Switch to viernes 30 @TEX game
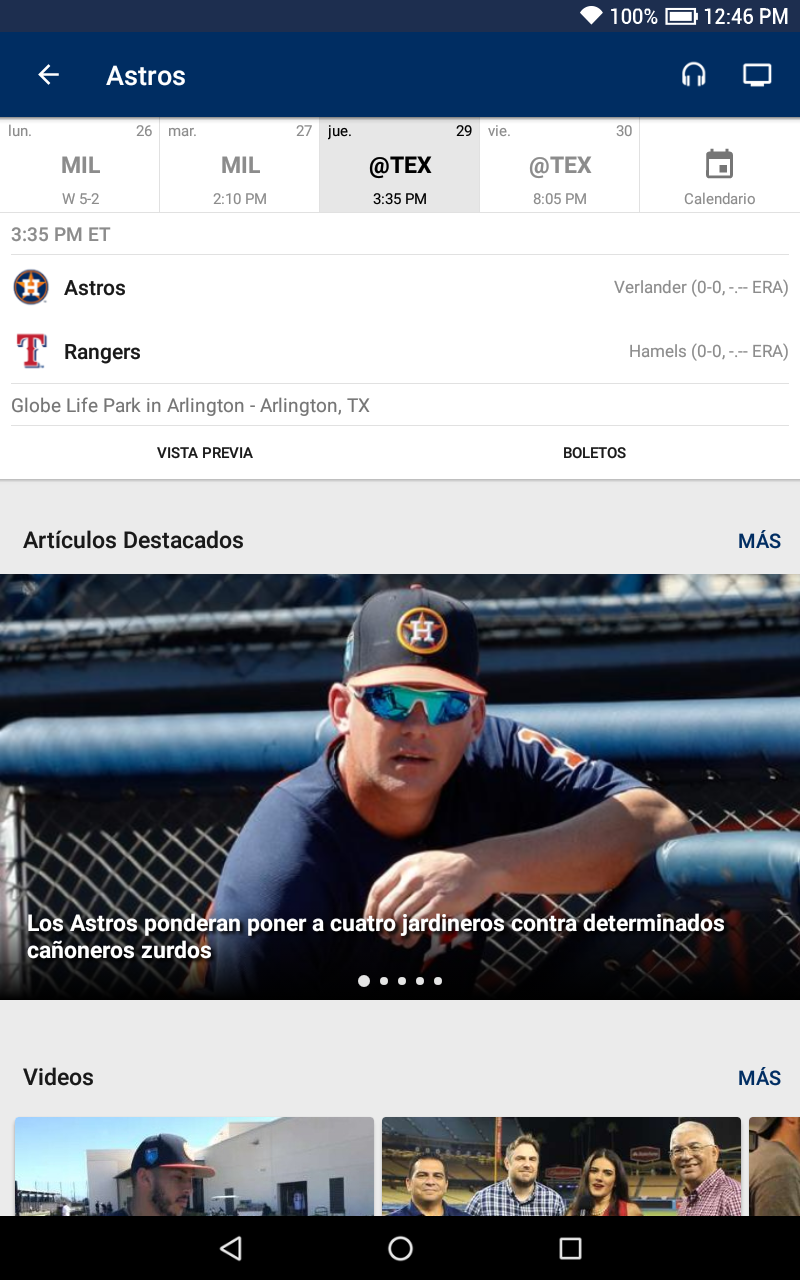The image size is (800, 1280). click(559, 164)
